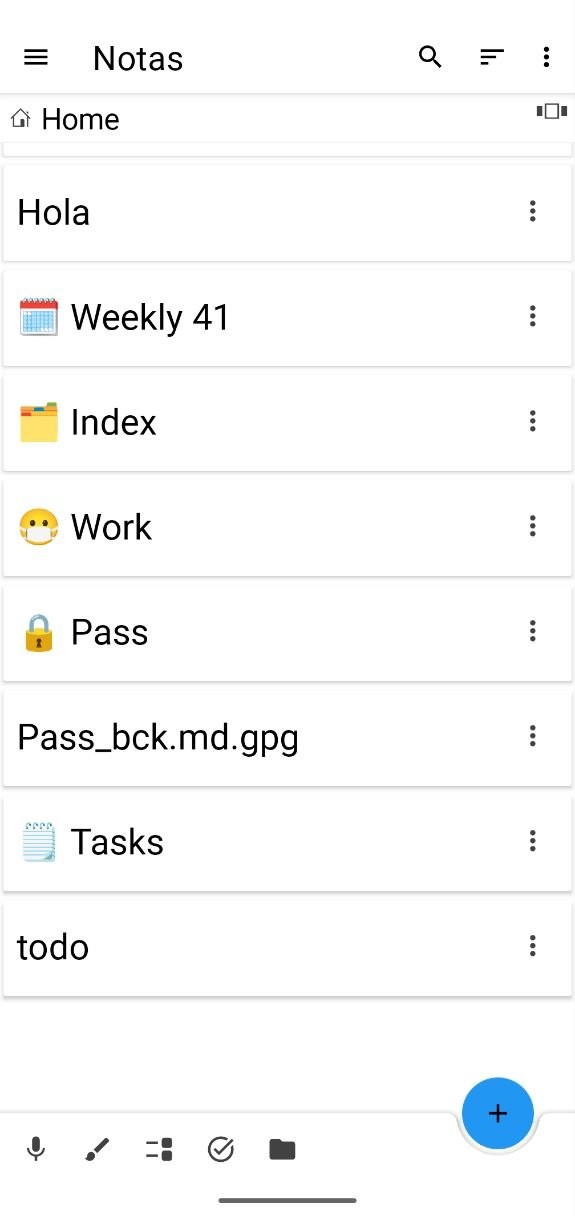Viewport: 575px width, 1216px height.
Task: Create a checklist note with circled check
Action: point(220,1149)
